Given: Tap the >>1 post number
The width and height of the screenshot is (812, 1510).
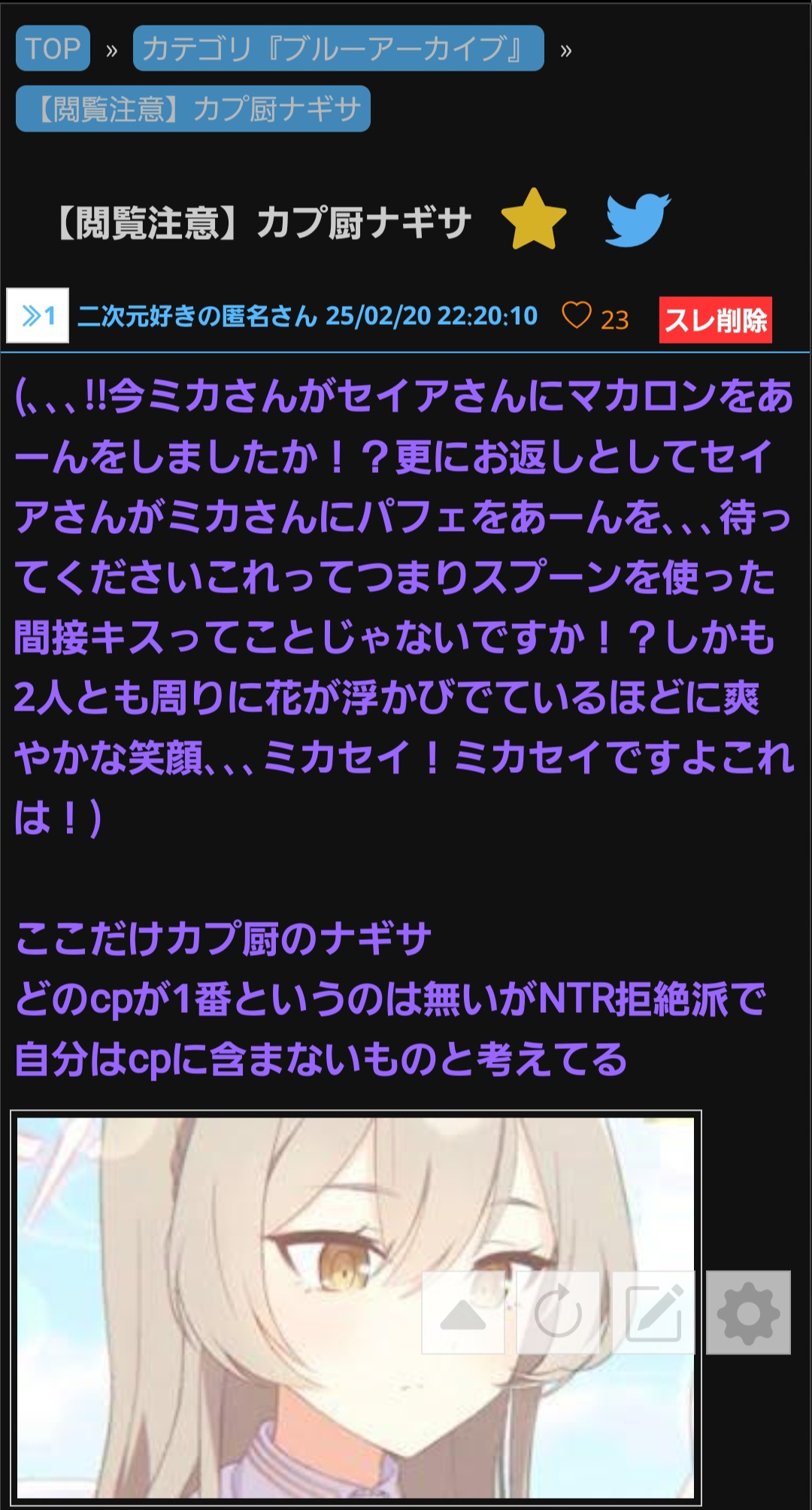Looking at the screenshot, I should pyautogui.click(x=38, y=316).
